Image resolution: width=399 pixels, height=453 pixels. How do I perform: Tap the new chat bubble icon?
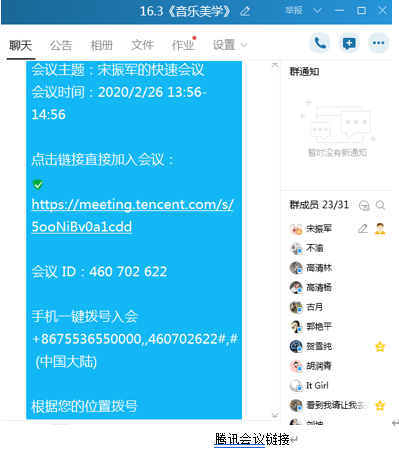(349, 43)
